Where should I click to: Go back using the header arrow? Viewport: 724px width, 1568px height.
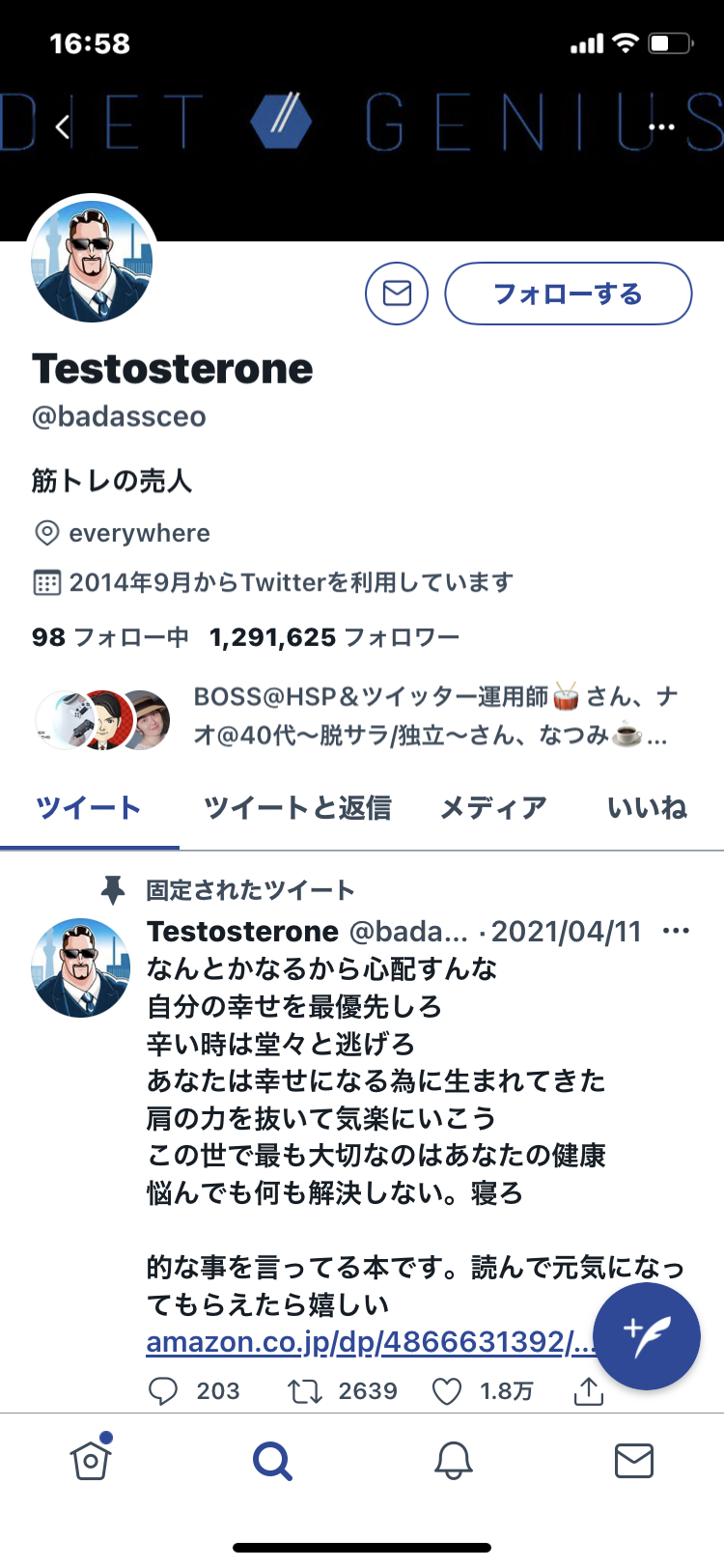[63, 126]
